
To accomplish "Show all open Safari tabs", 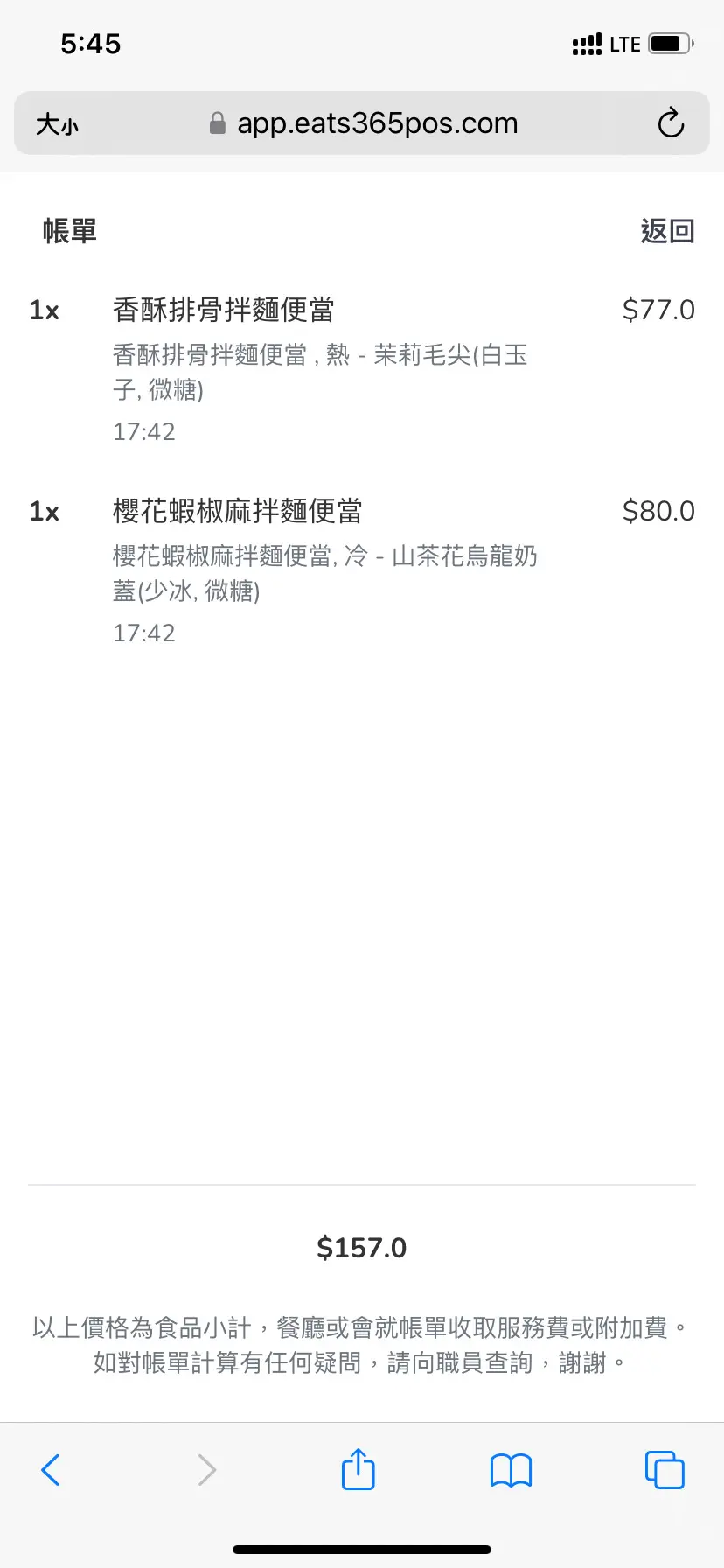I will tap(665, 1469).
